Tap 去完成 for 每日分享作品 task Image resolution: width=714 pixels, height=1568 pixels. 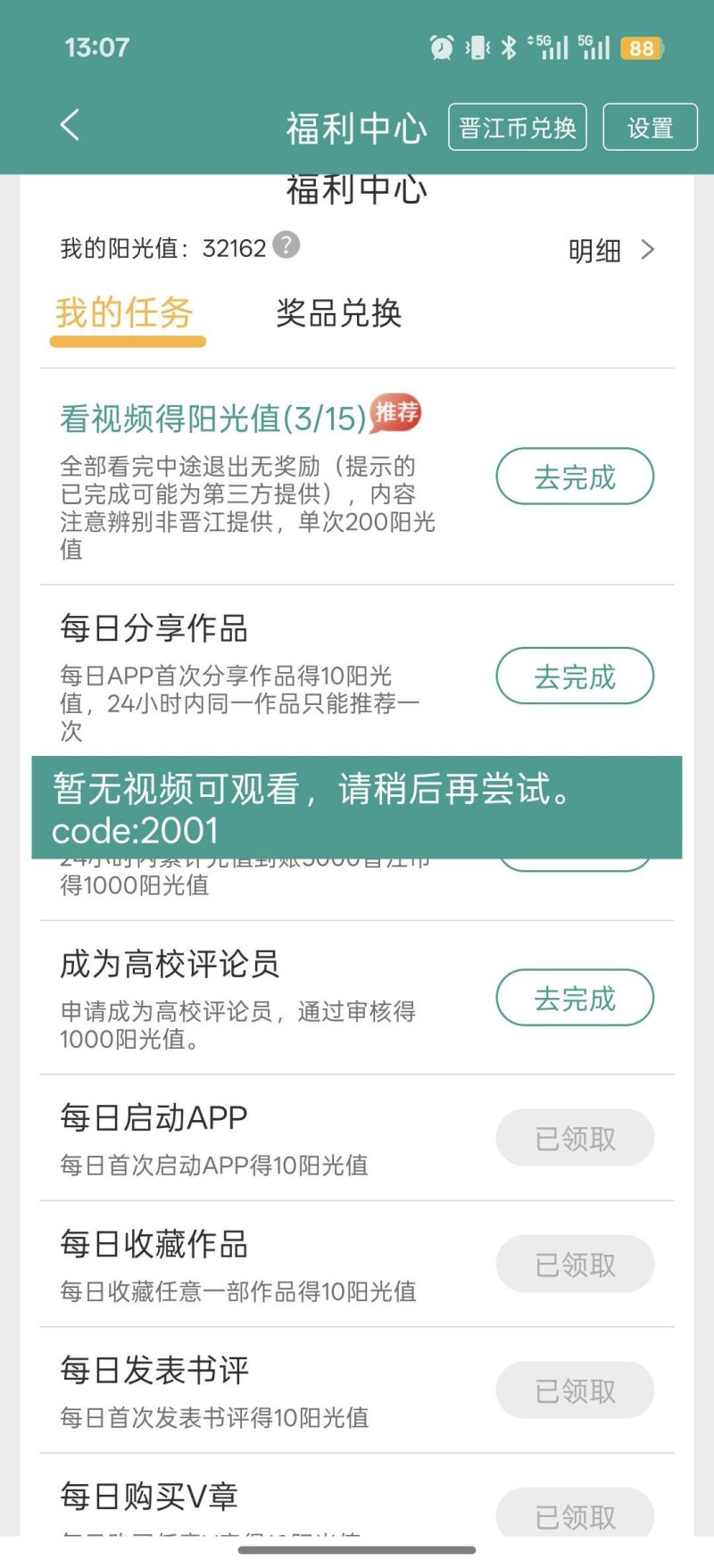pos(574,676)
